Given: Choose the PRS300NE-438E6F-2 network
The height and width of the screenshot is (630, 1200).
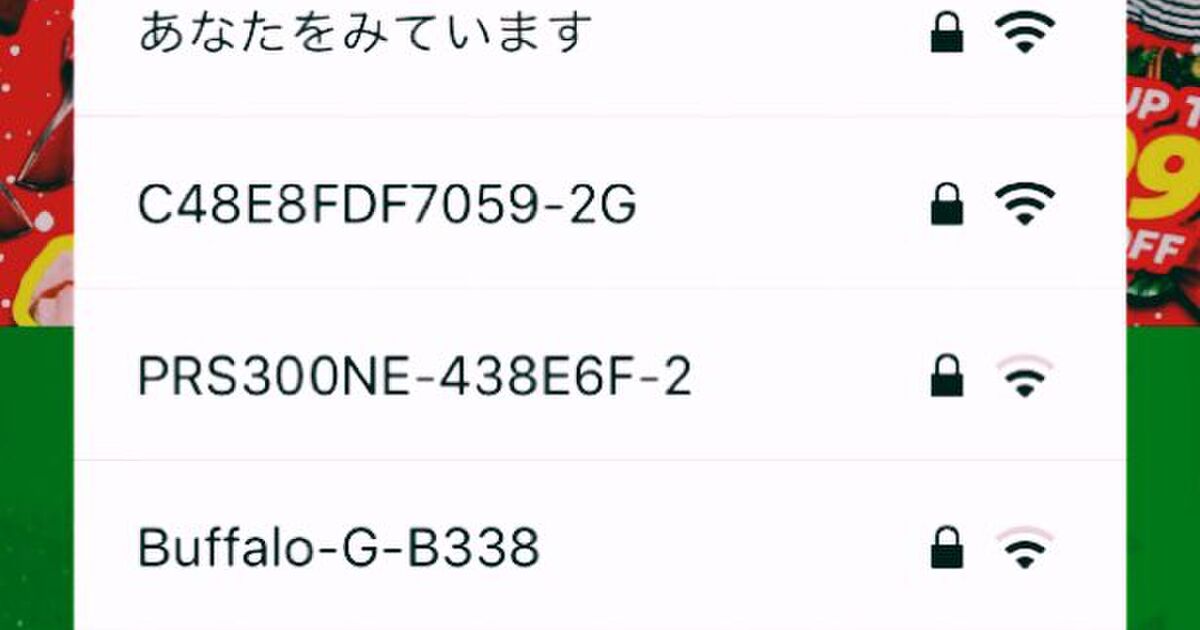Looking at the screenshot, I should coord(414,378).
